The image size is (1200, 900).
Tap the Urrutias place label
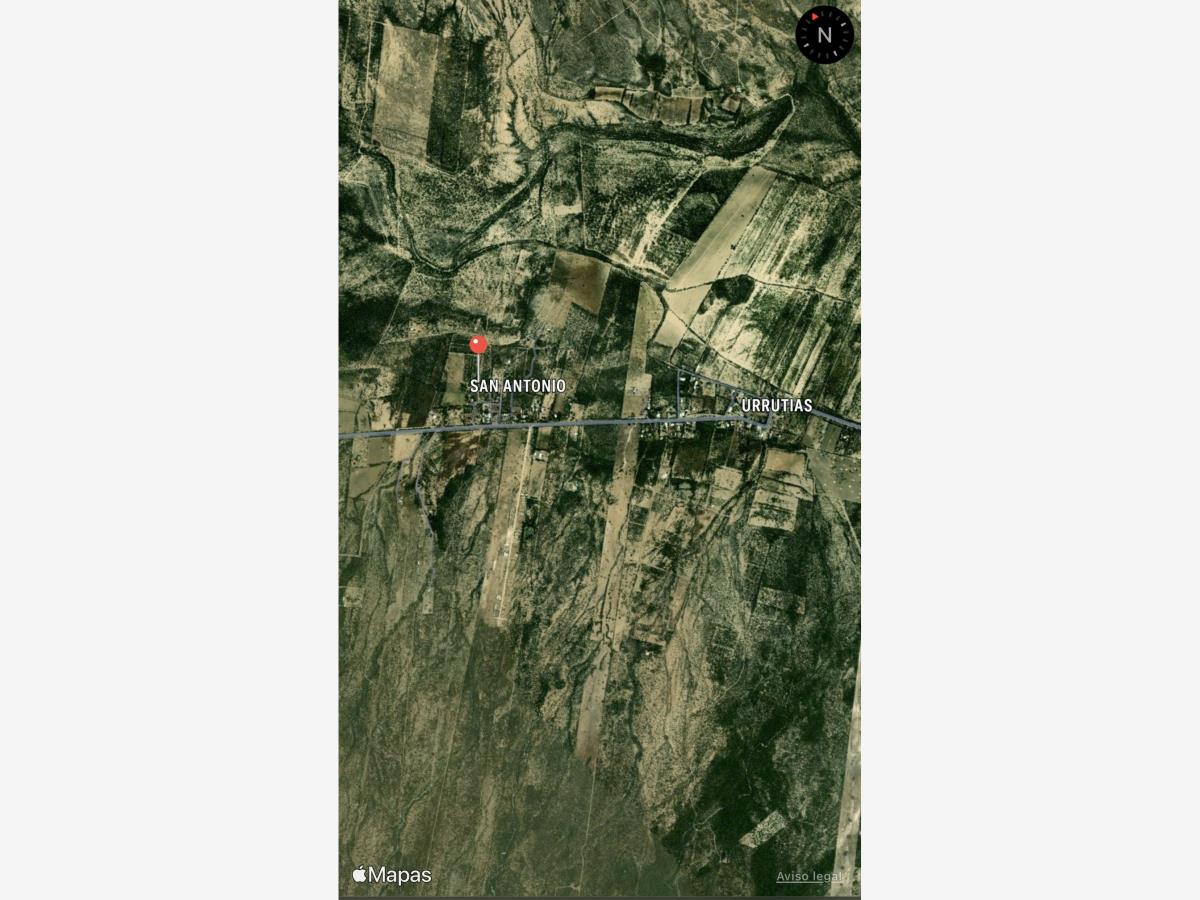[777, 406]
